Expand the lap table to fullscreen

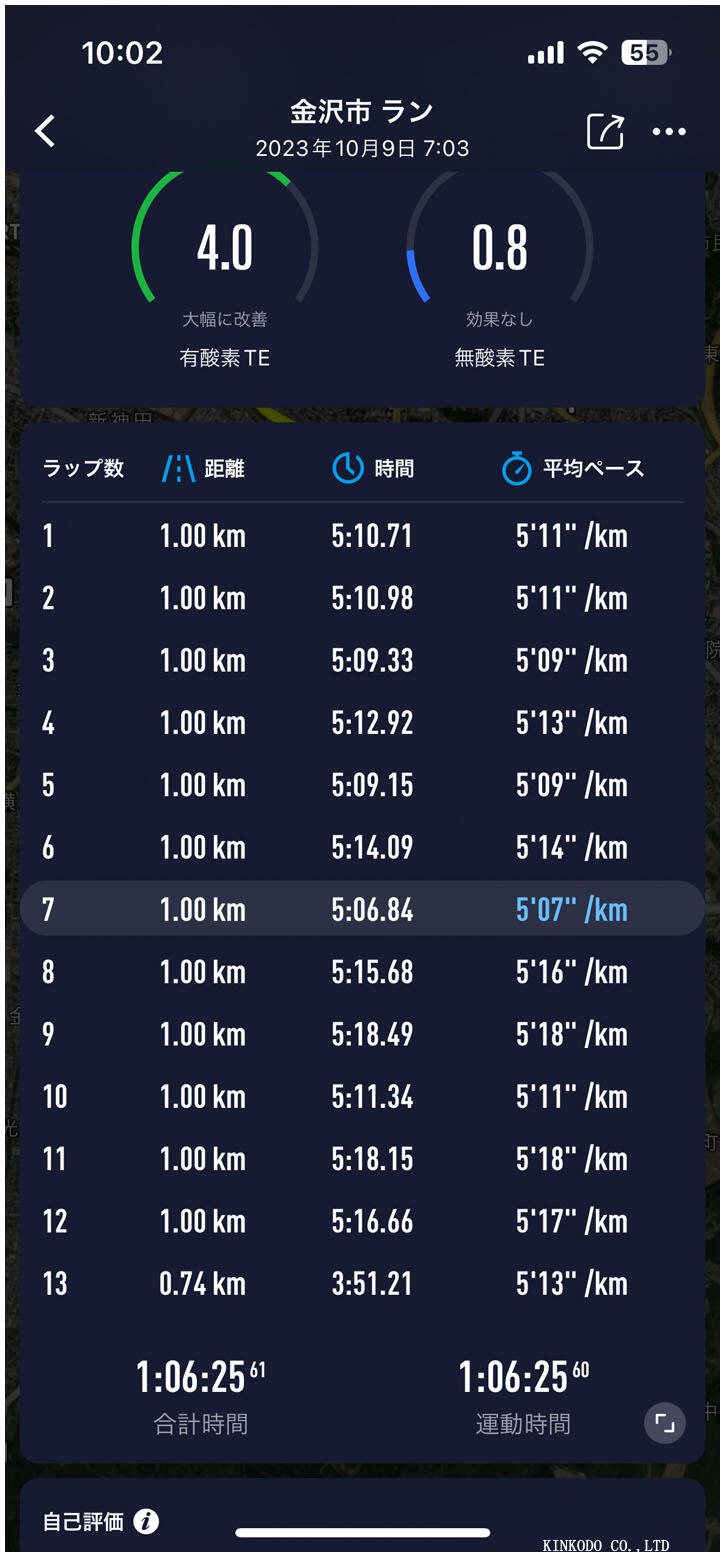664,1423
